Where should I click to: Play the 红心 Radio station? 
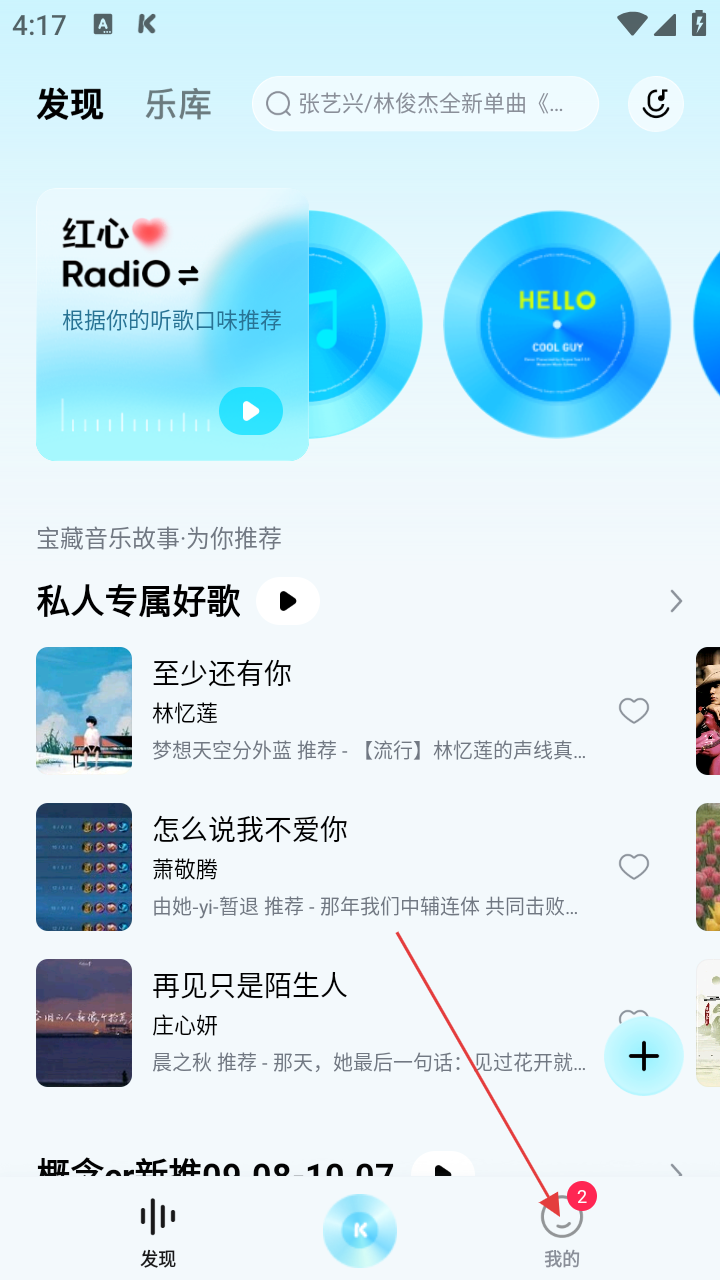(250, 411)
